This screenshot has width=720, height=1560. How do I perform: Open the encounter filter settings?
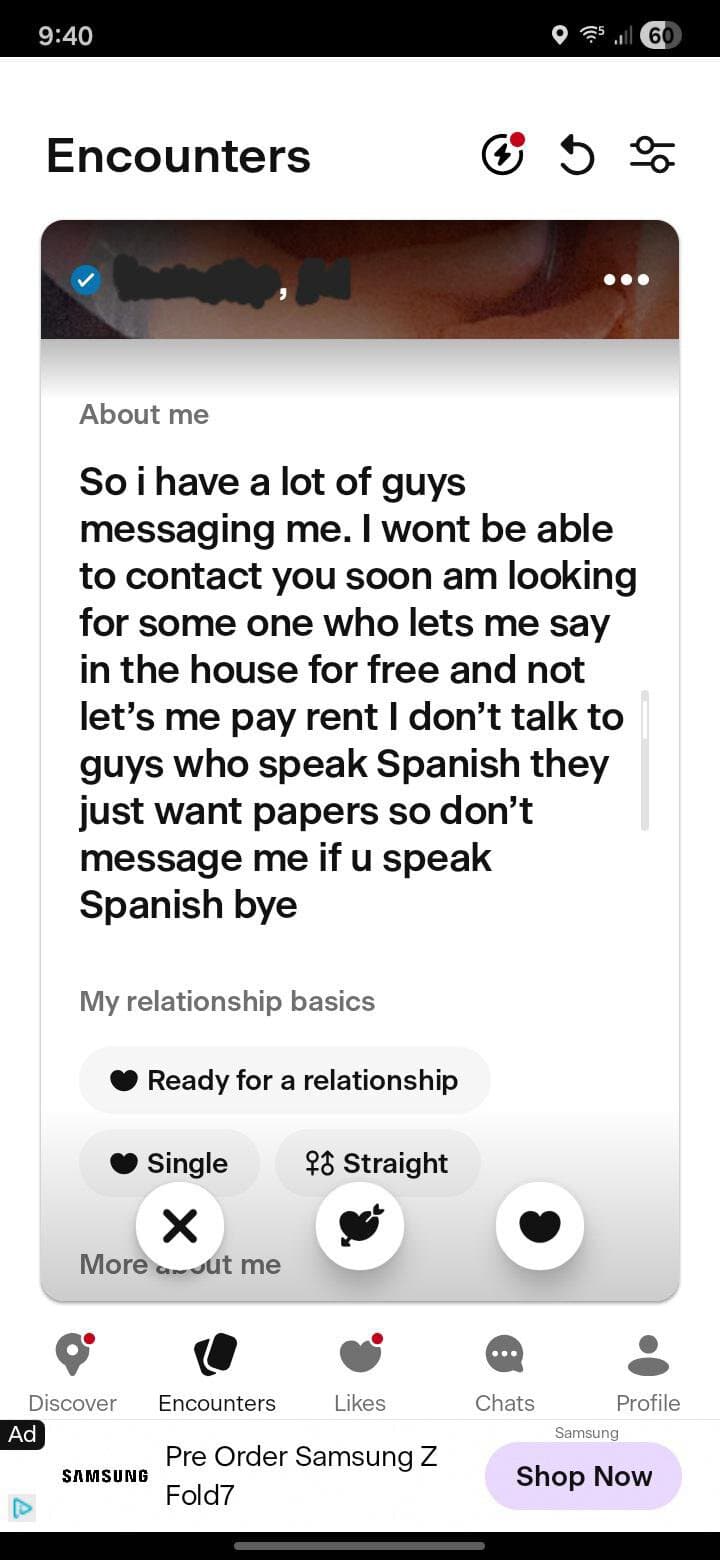pyautogui.click(x=652, y=155)
